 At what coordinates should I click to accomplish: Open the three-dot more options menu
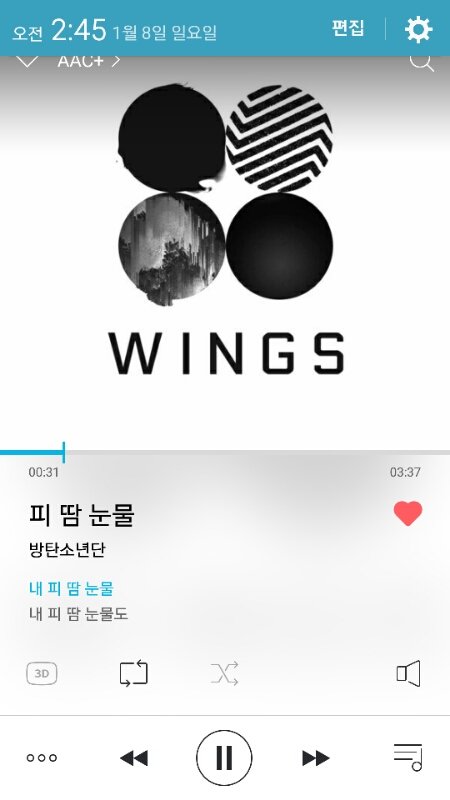[x=42, y=758]
